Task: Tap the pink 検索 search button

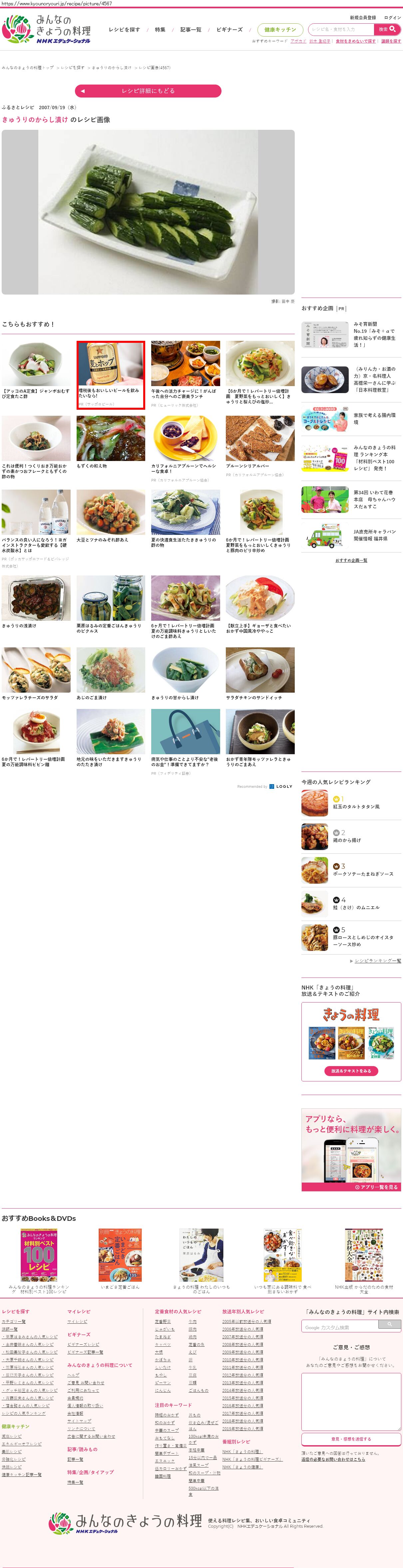Action: (387, 29)
